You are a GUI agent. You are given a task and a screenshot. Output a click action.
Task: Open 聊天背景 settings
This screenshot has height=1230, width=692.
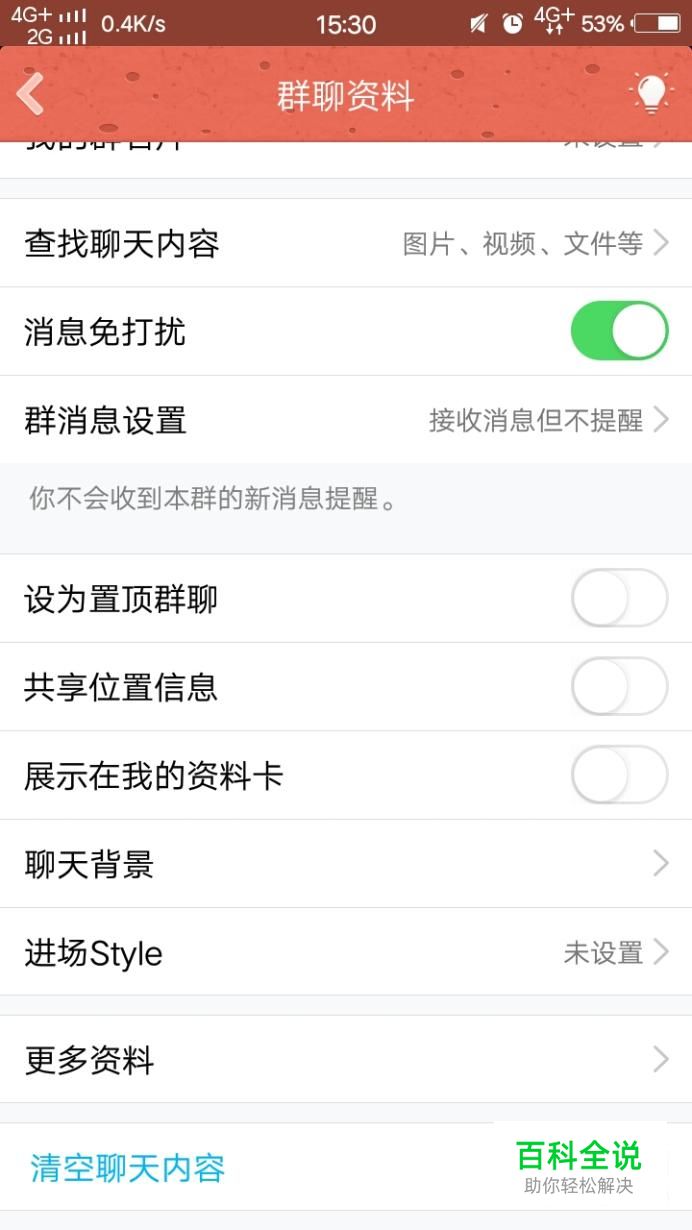click(x=346, y=864)
